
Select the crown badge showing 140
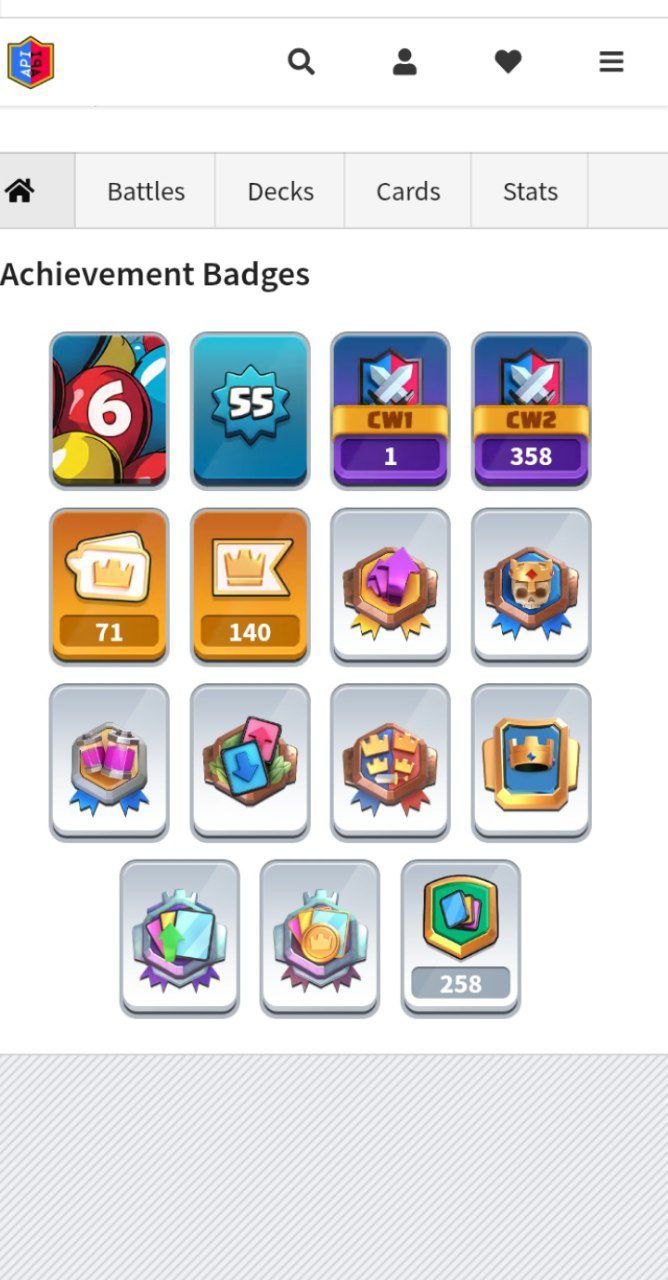coord(250,586)
